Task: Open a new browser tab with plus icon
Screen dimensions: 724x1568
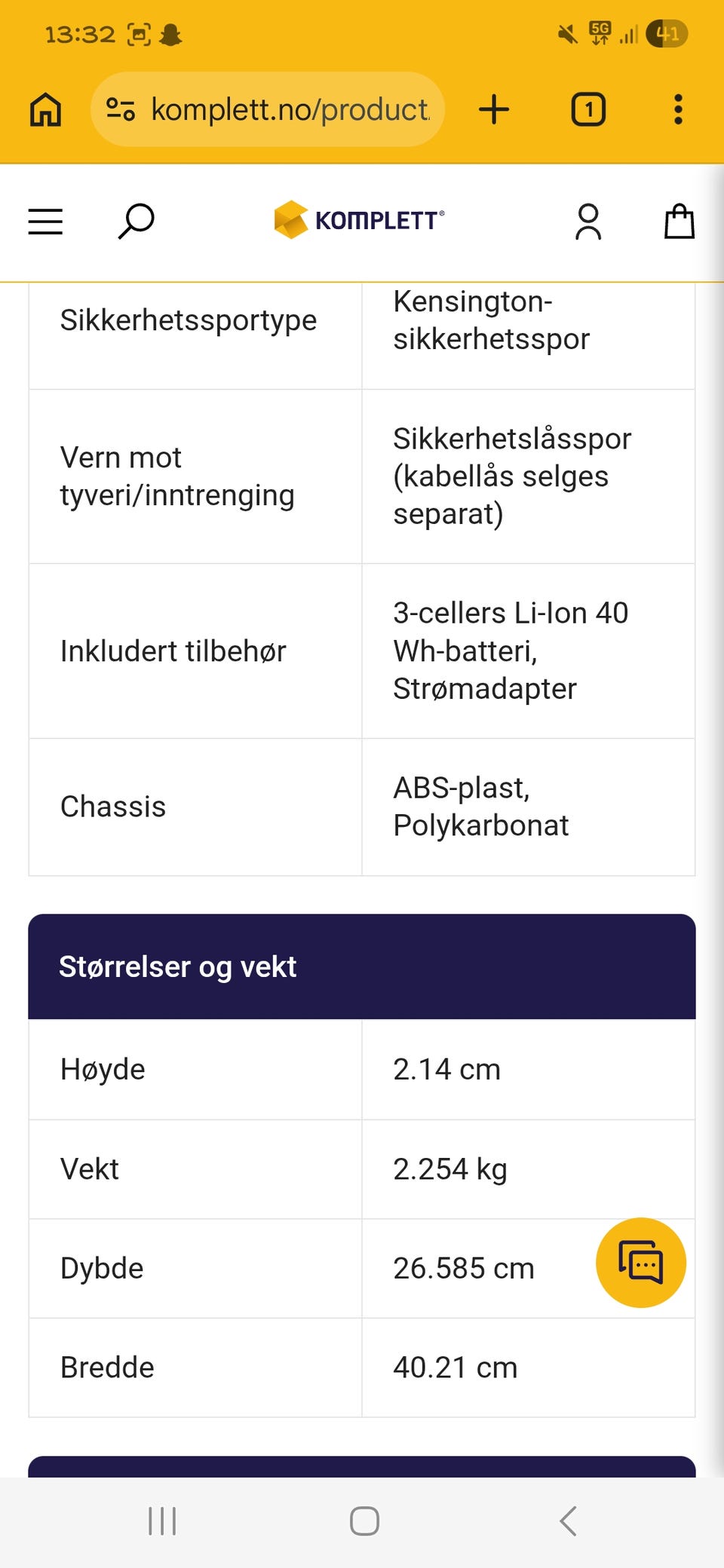Action: (x=495, y=109)
